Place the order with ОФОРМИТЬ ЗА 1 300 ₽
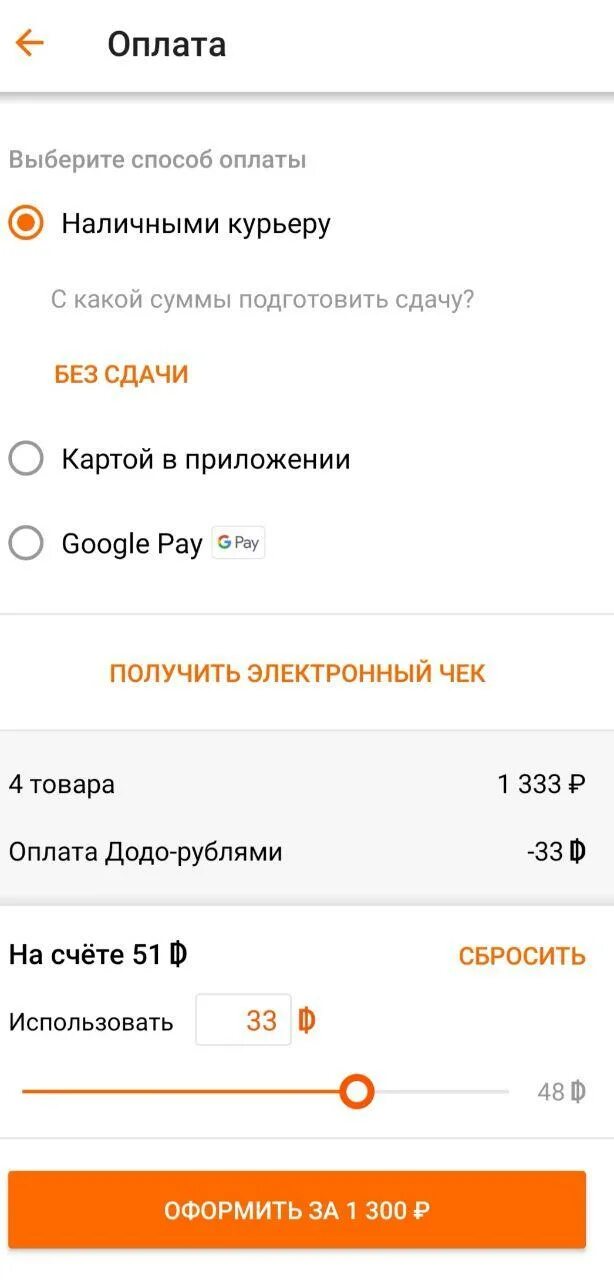This screenshot has height=1280, width=614. click(297, 1210)
